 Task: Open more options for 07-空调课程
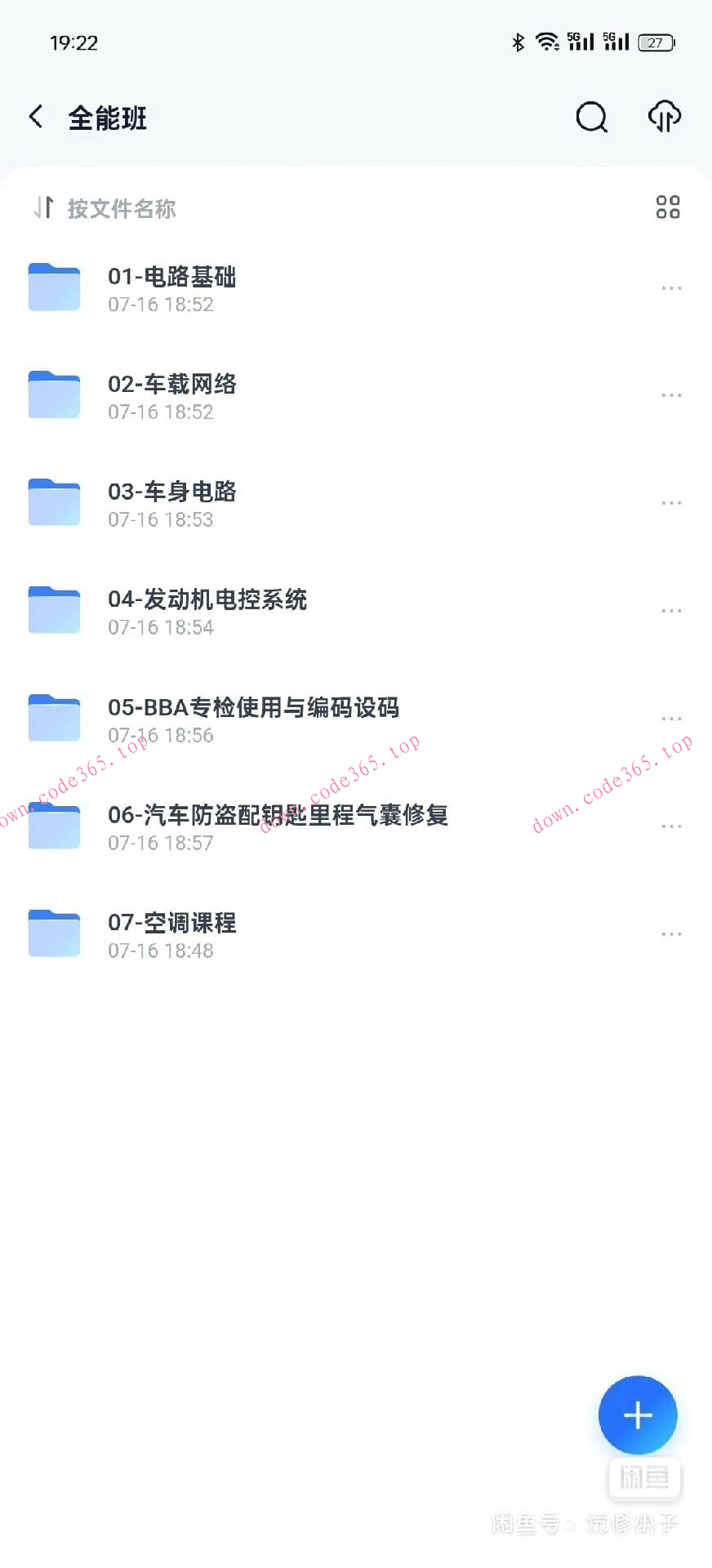click(x=671, y=933)
